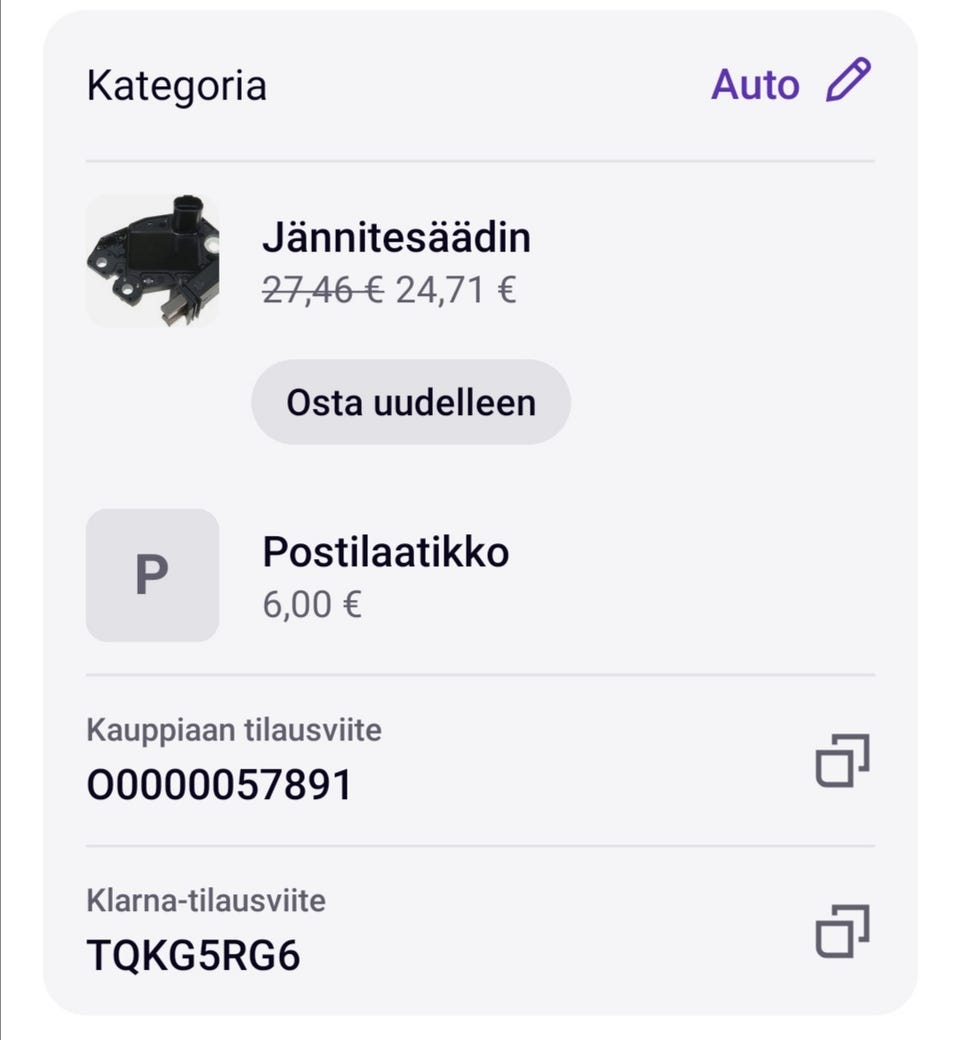This screenshot has height=1040, width=960.
Task: Copy the Kauppiaan tilausviite number
Action: (x=842, y=761)
